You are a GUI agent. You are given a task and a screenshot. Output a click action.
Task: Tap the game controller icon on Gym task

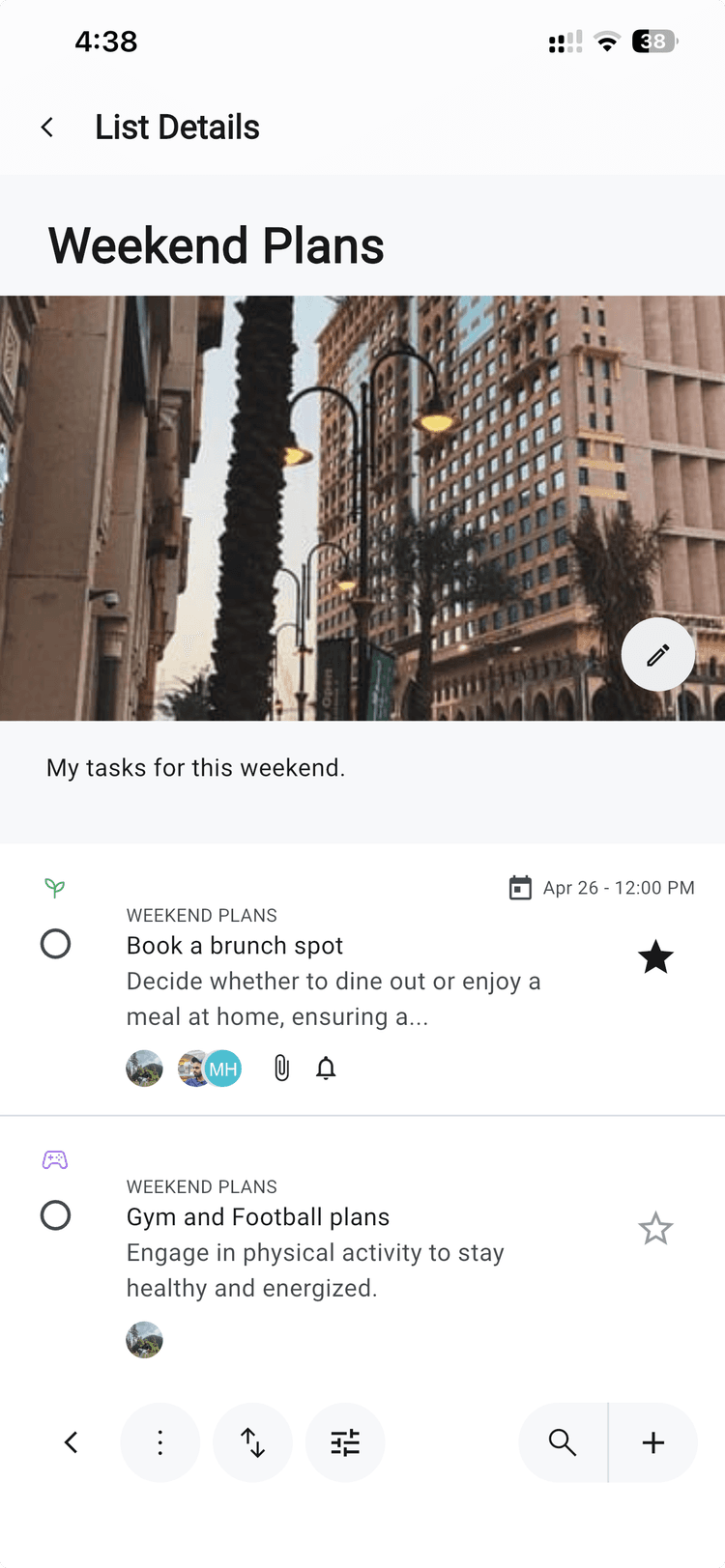click(55, 1158)
